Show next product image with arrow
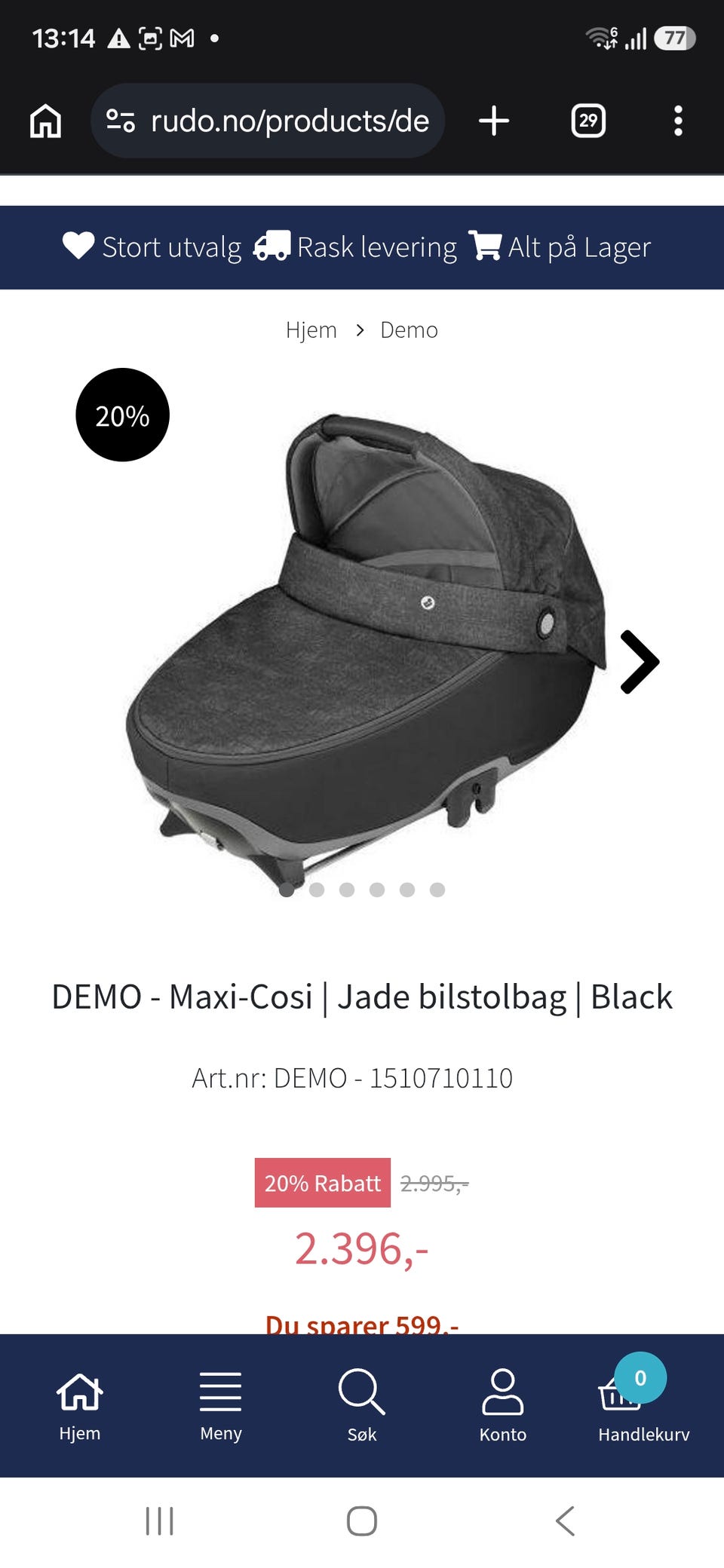The height and width of the screenshot is (1568, 724). click(x=640, y=662)
